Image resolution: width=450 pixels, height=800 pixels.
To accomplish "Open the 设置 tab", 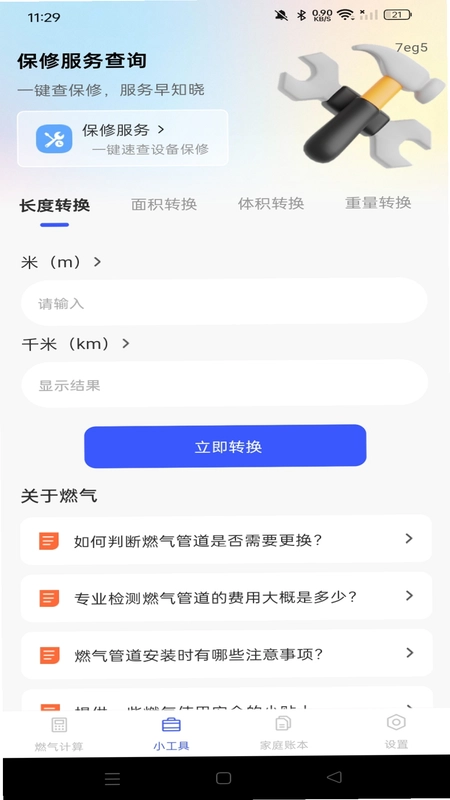I will 396,733.
